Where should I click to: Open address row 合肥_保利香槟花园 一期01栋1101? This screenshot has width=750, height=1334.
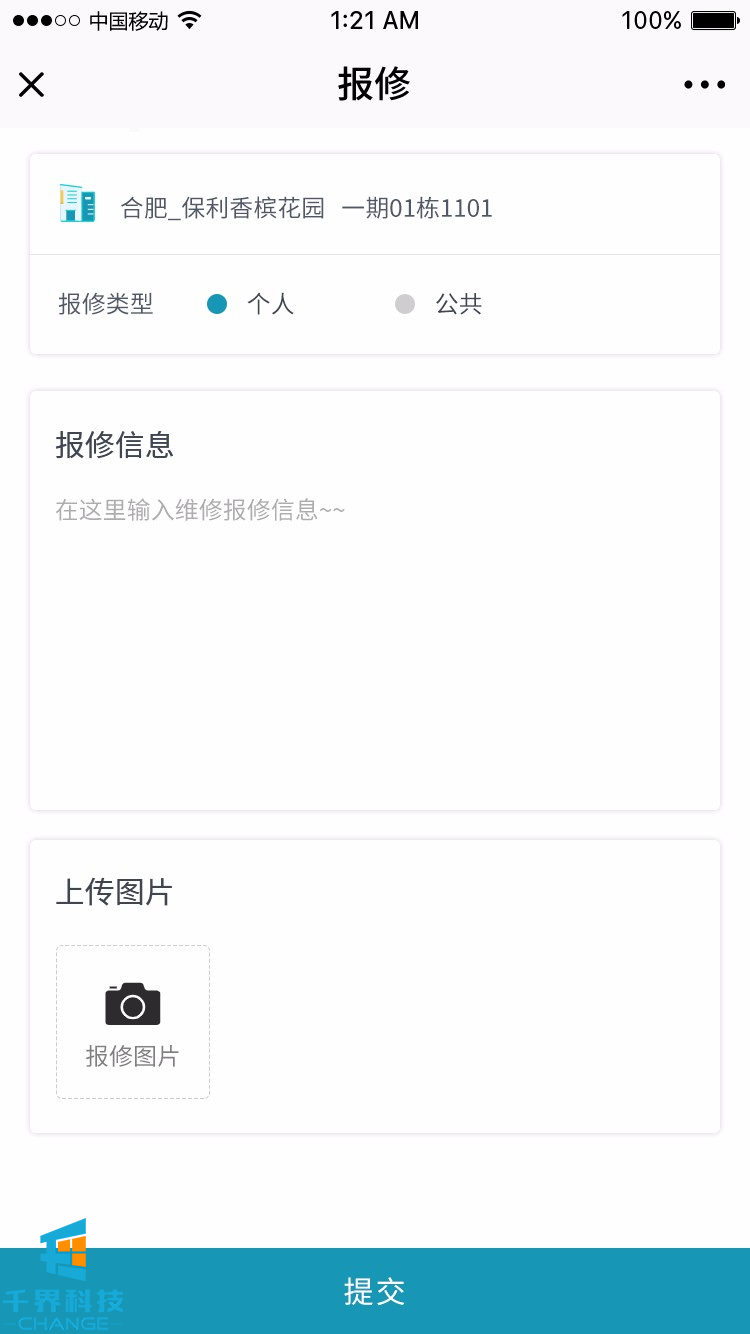click(375, 208)
